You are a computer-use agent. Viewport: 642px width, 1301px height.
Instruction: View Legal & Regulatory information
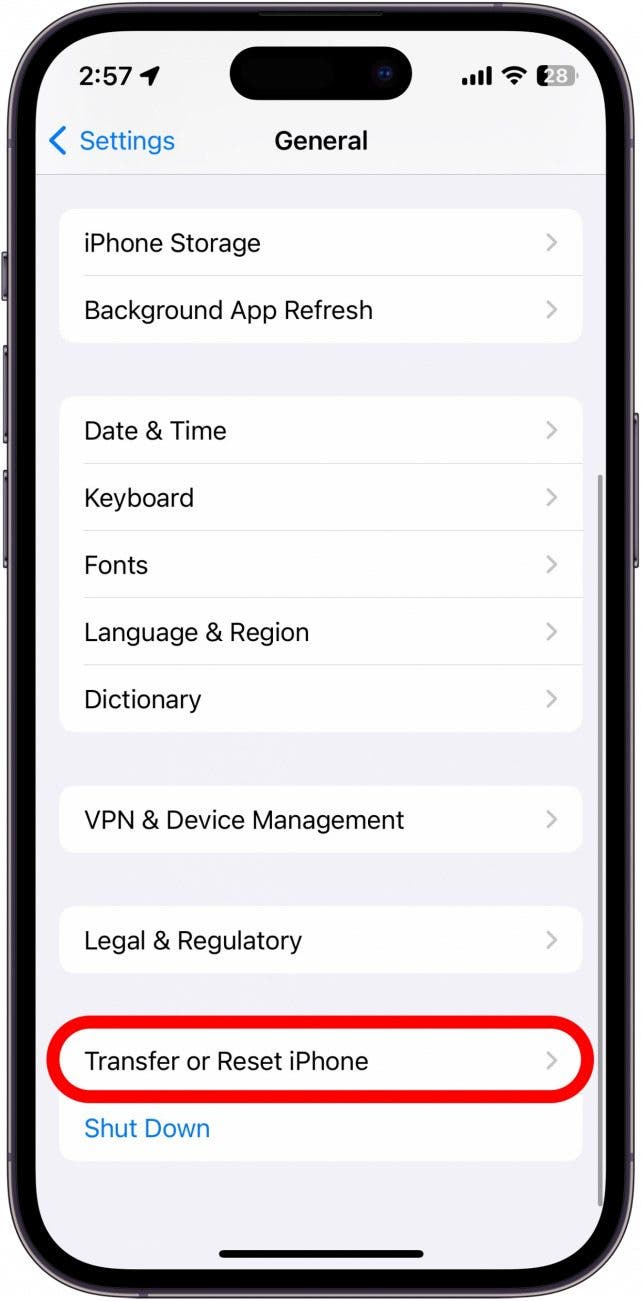point(320,940)
